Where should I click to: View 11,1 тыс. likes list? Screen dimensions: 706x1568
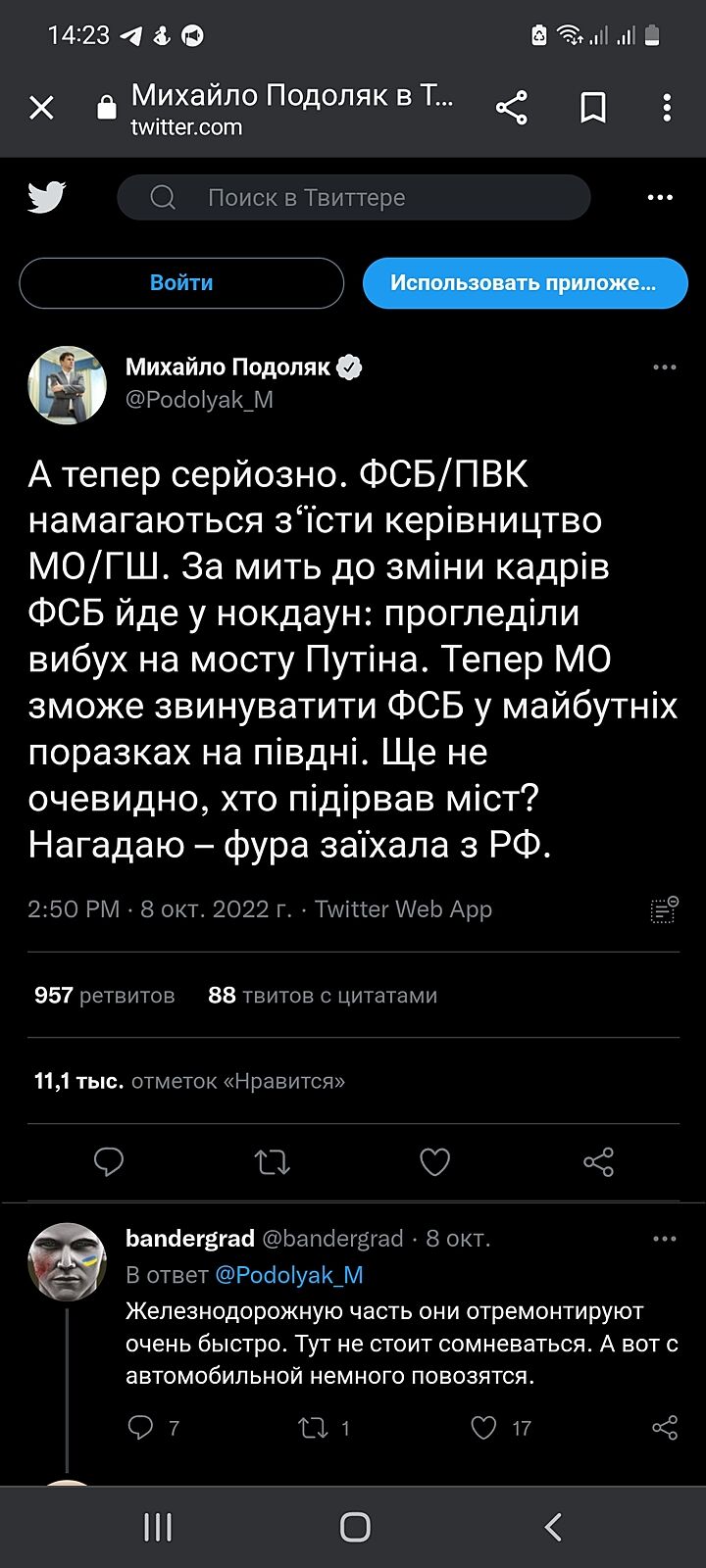(189, 1082)
